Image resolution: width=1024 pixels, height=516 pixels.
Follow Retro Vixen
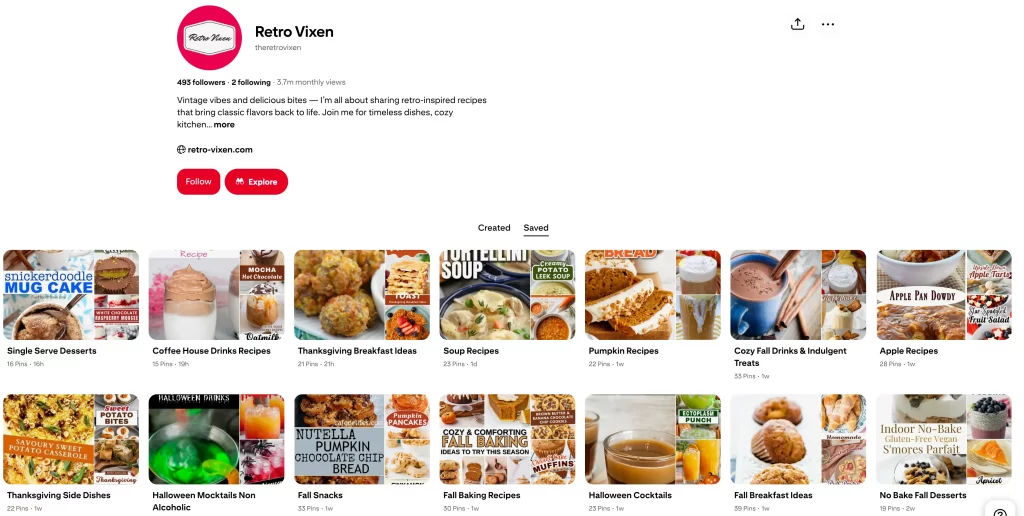(x=198, y=181)
